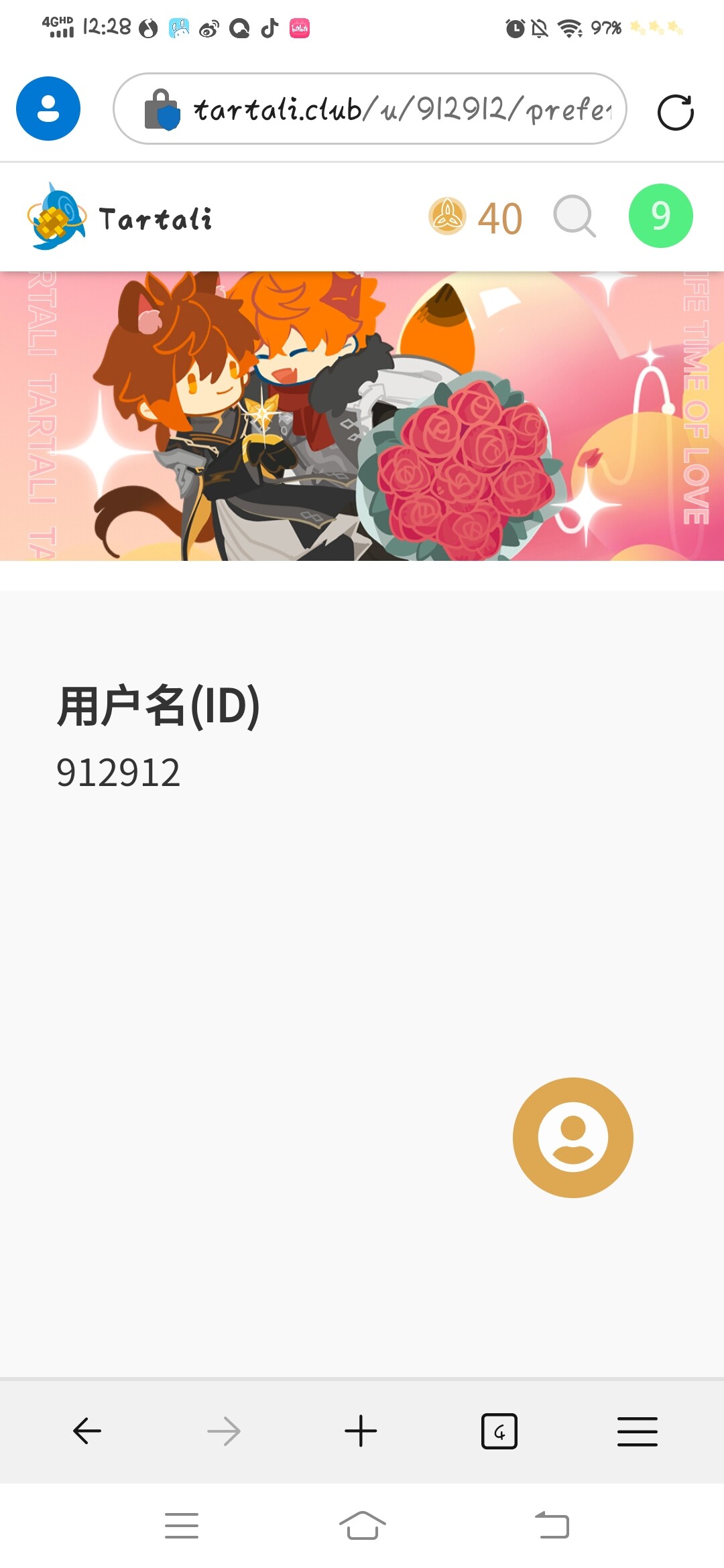724x1568 pixels.
Task: View the four open tabs
Action: tap(499, 1431)
